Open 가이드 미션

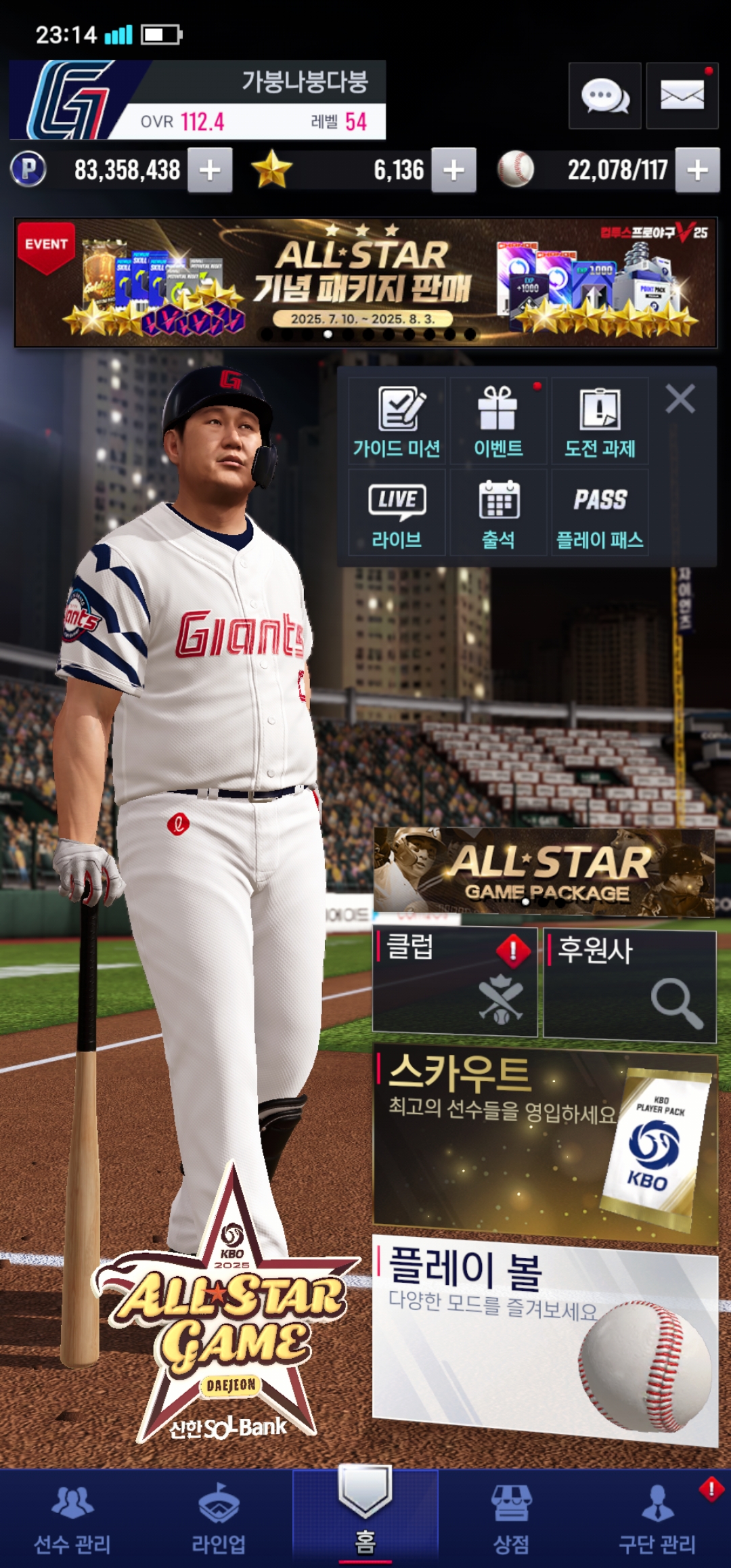pyautogui.click(x=397, y=421)
